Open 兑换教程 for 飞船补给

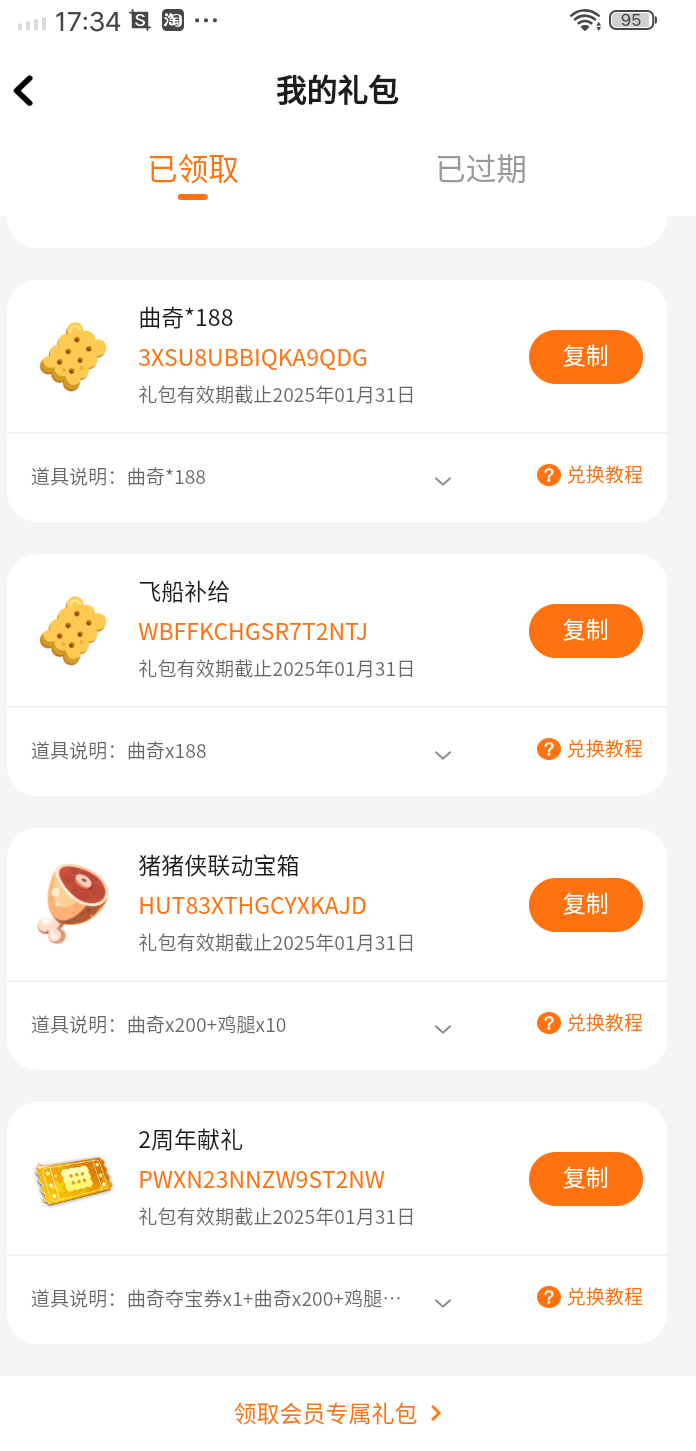click(x=590, y=749)
